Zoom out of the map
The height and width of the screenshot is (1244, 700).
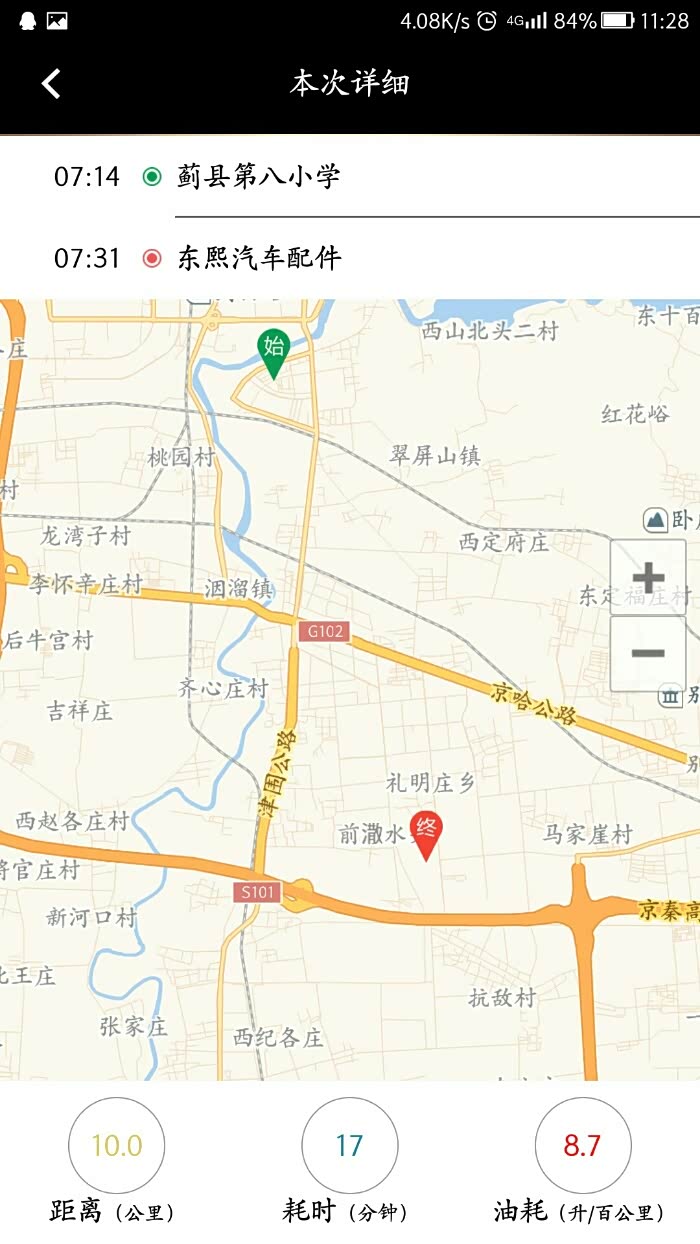pyautogui.click(x=648, y=654)
